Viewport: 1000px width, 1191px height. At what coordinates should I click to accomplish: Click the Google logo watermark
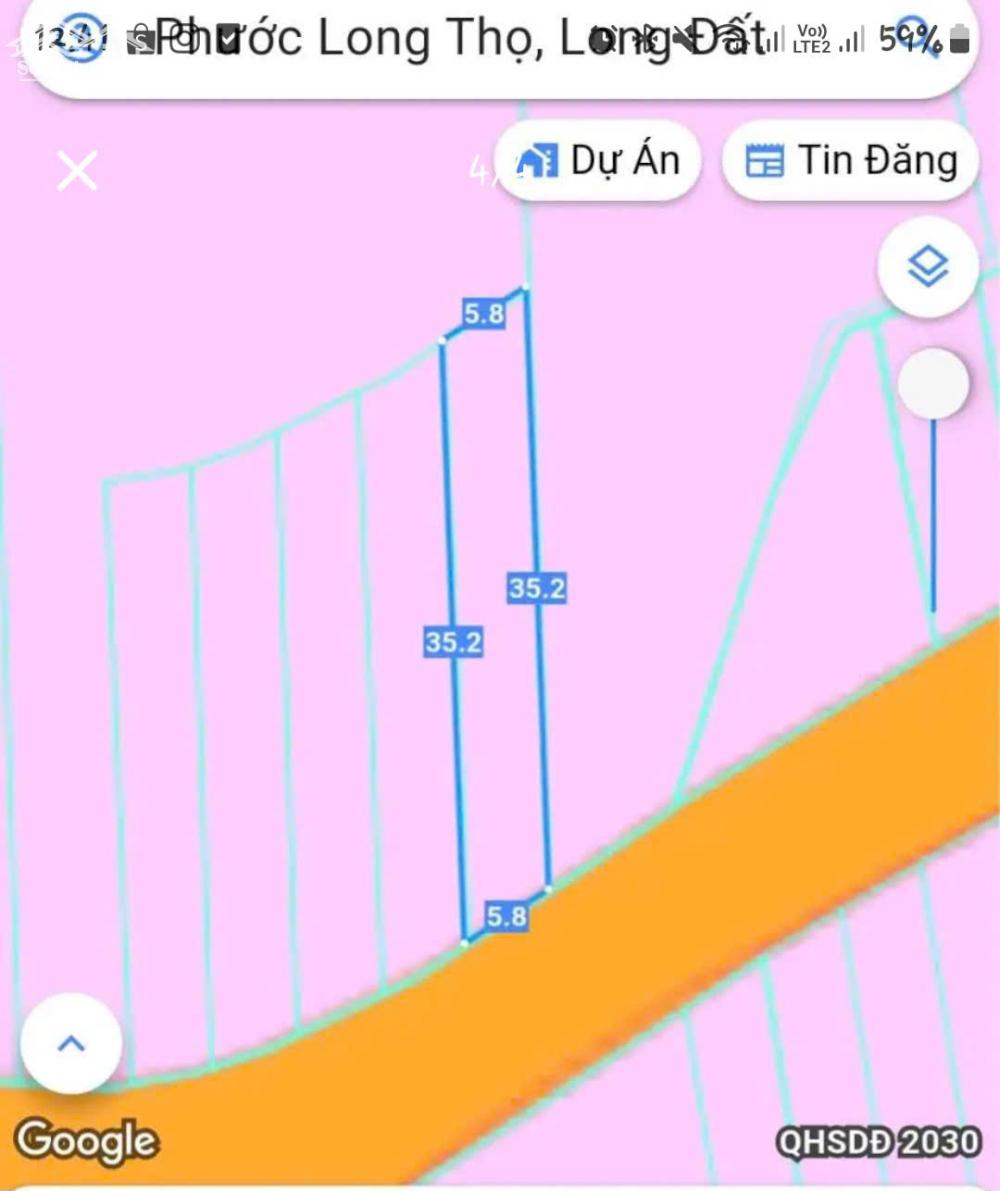[85, 1138]
